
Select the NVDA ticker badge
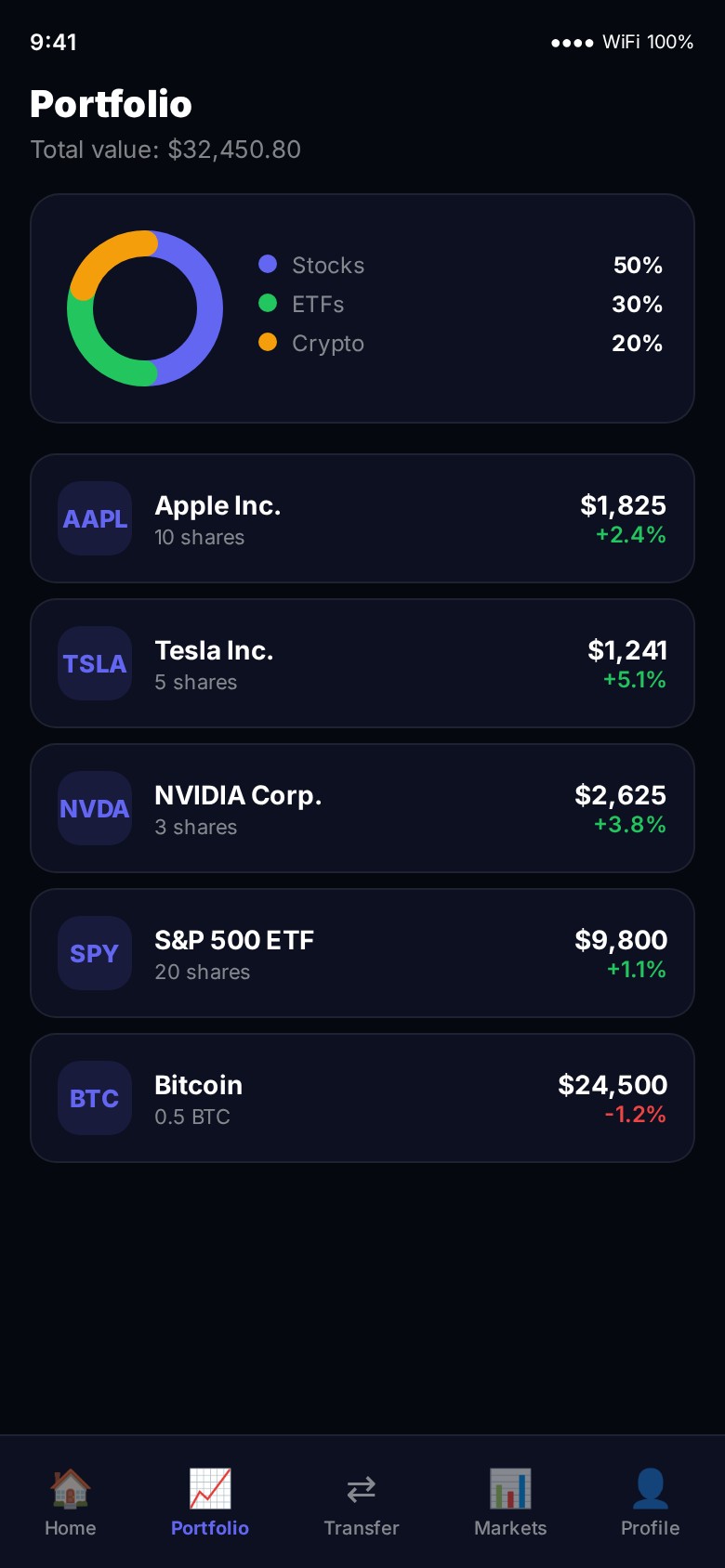(x=95, y=808)
